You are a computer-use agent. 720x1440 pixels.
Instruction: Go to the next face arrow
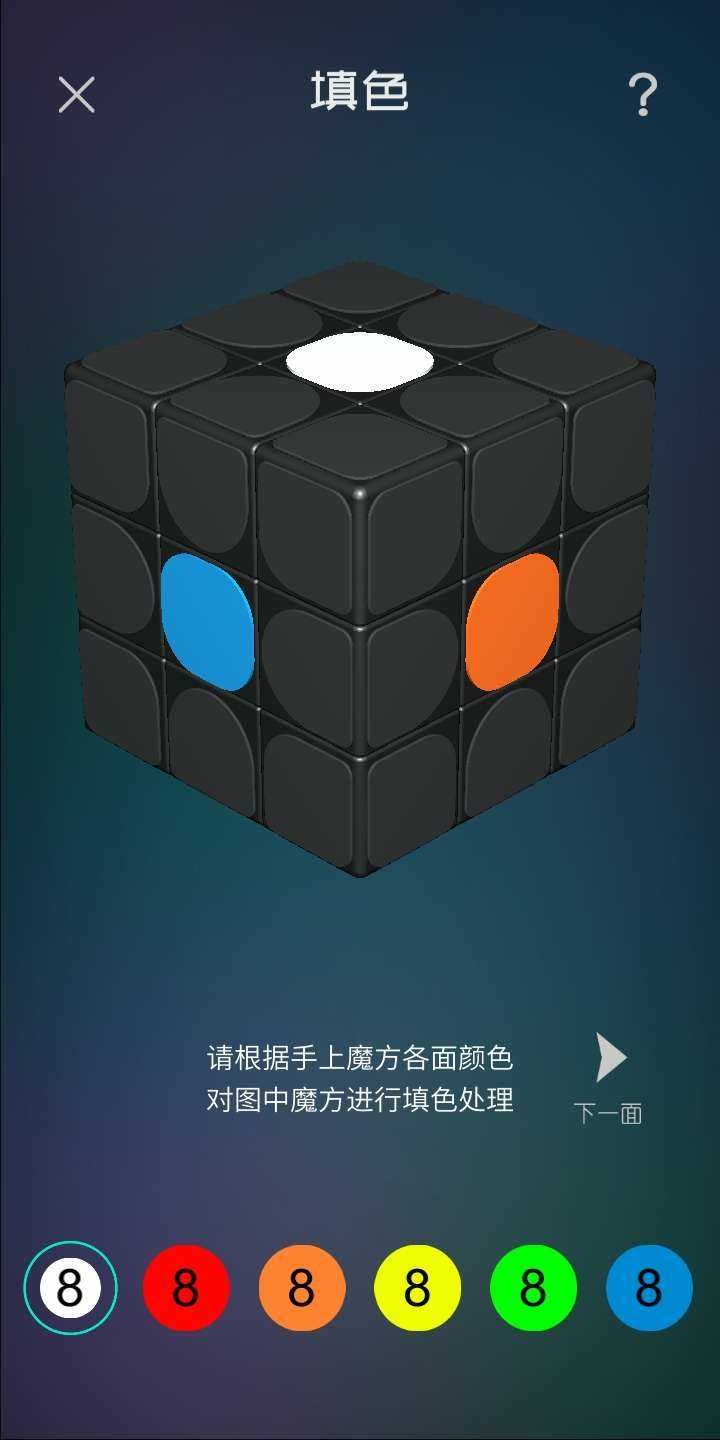click(610, 1059)
